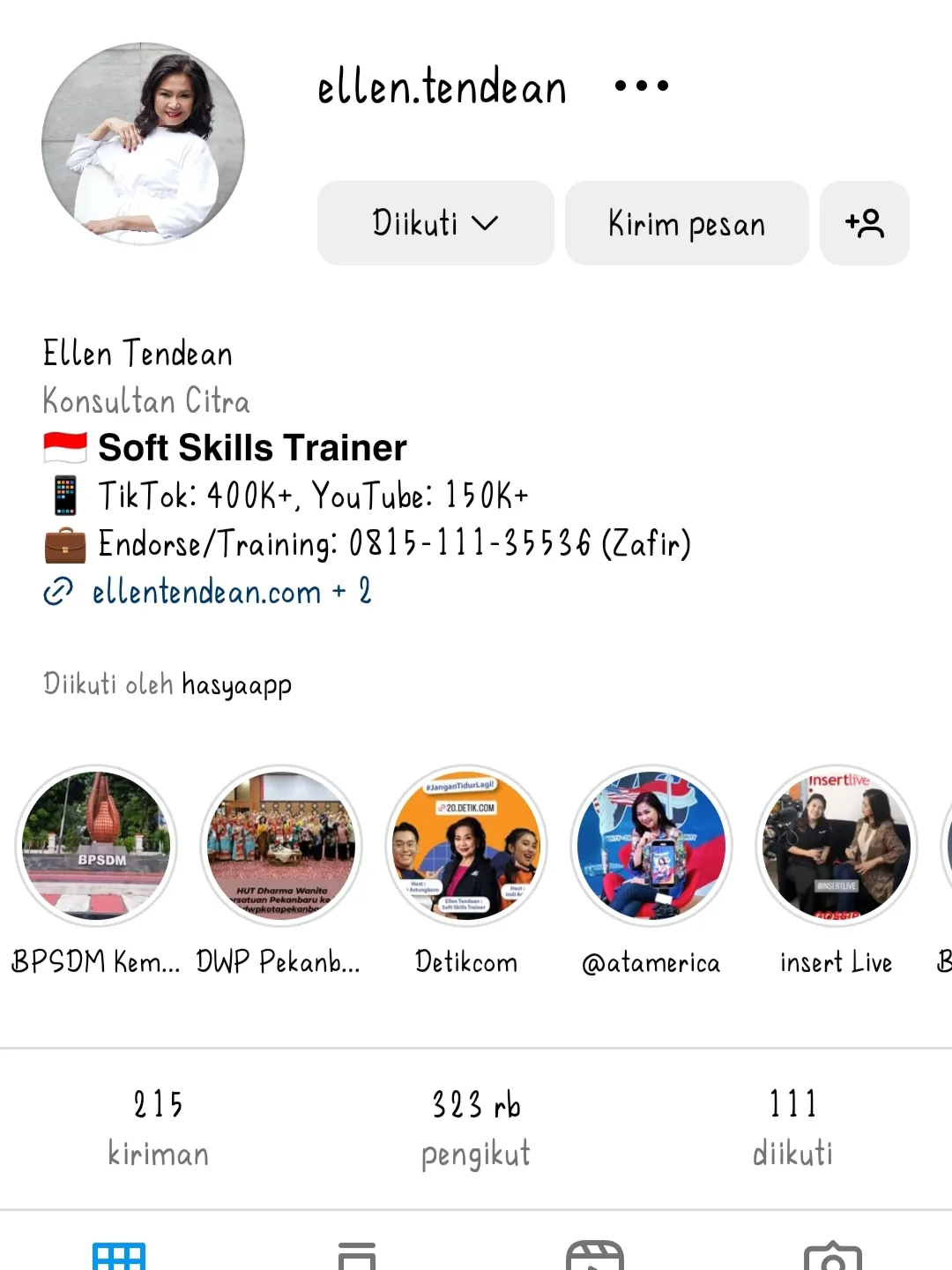The width and height of the screenshot is (952, 1270).
Task: Switch to the Reels tab
Action: (595, 1254)
